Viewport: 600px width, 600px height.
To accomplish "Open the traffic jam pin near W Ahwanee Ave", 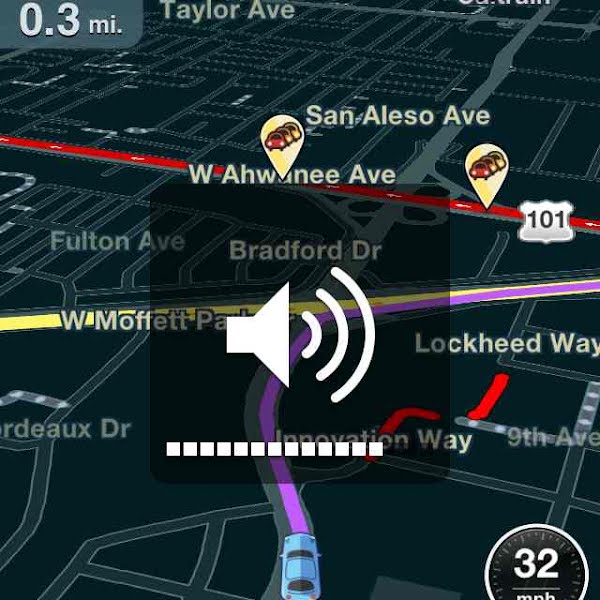I will tap(282, 141).
